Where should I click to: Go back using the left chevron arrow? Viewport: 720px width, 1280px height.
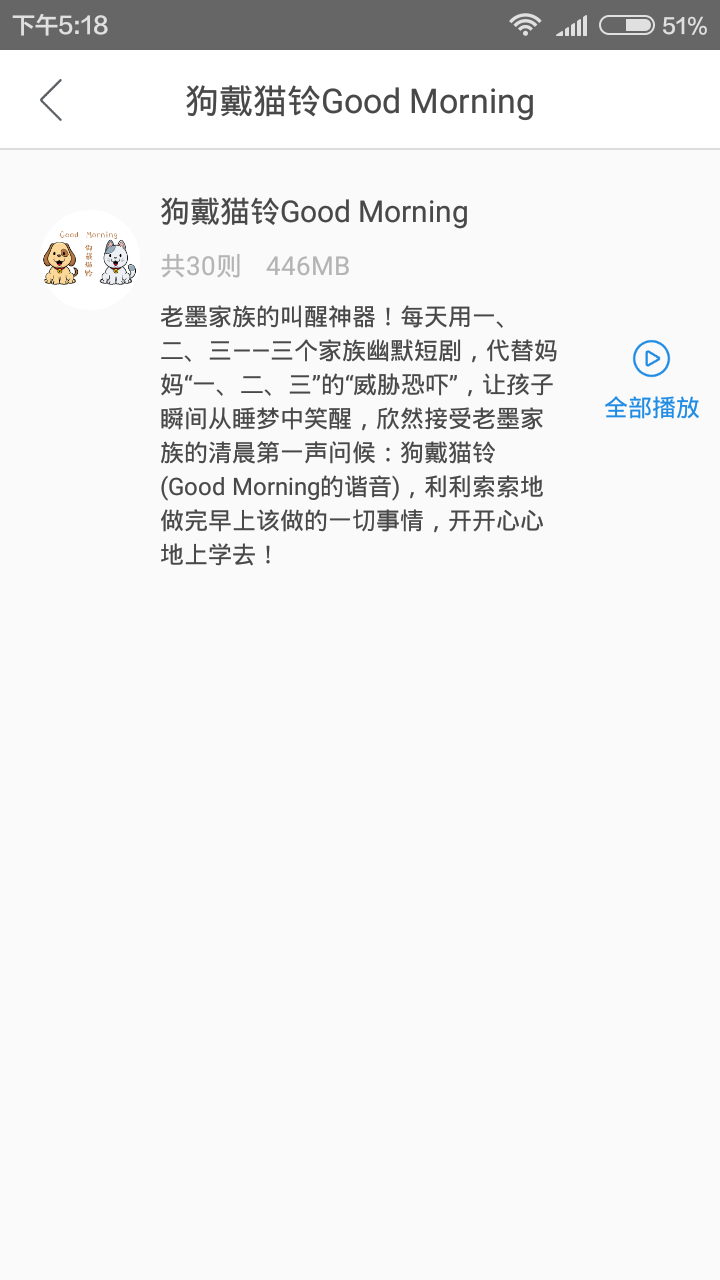coord(50,100)
